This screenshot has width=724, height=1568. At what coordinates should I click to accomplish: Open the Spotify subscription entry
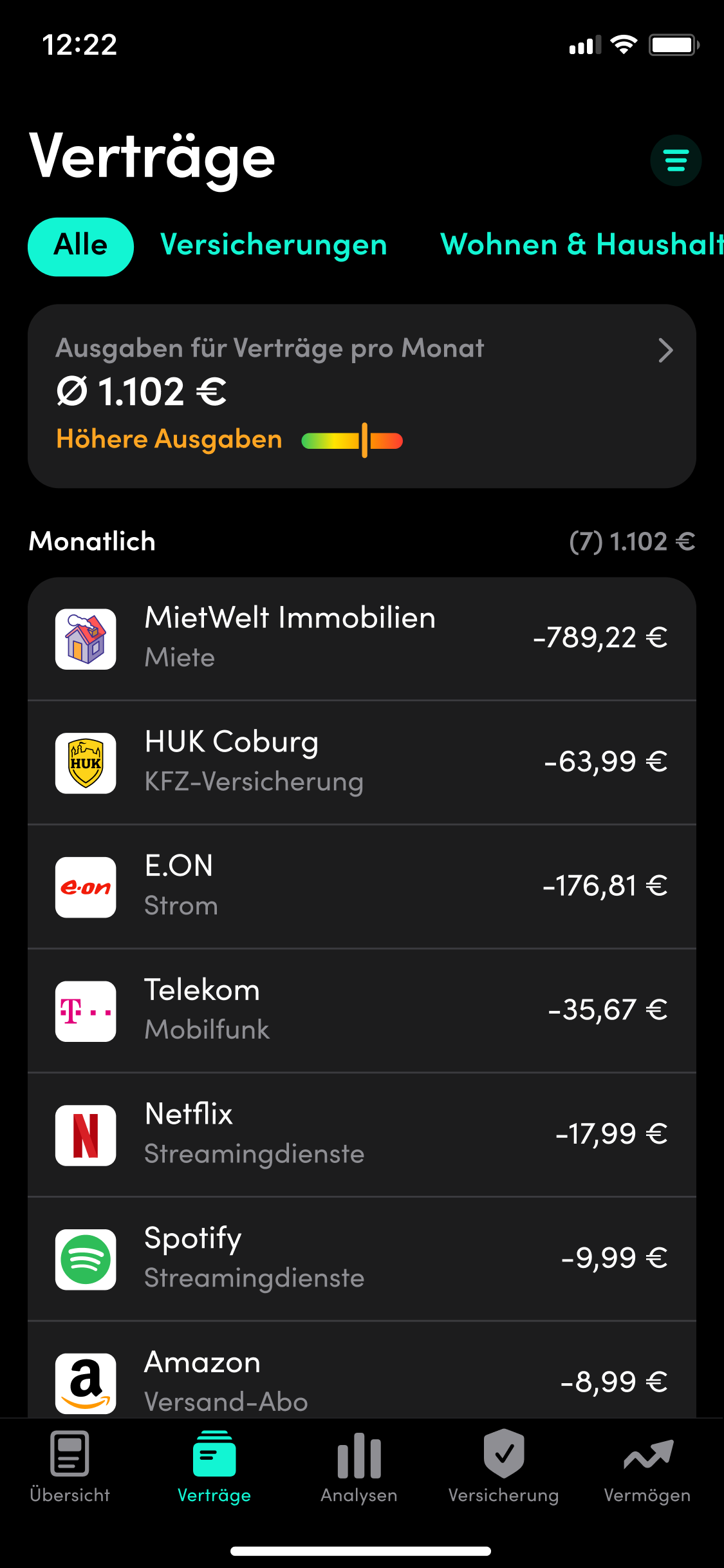[362, 1259]
